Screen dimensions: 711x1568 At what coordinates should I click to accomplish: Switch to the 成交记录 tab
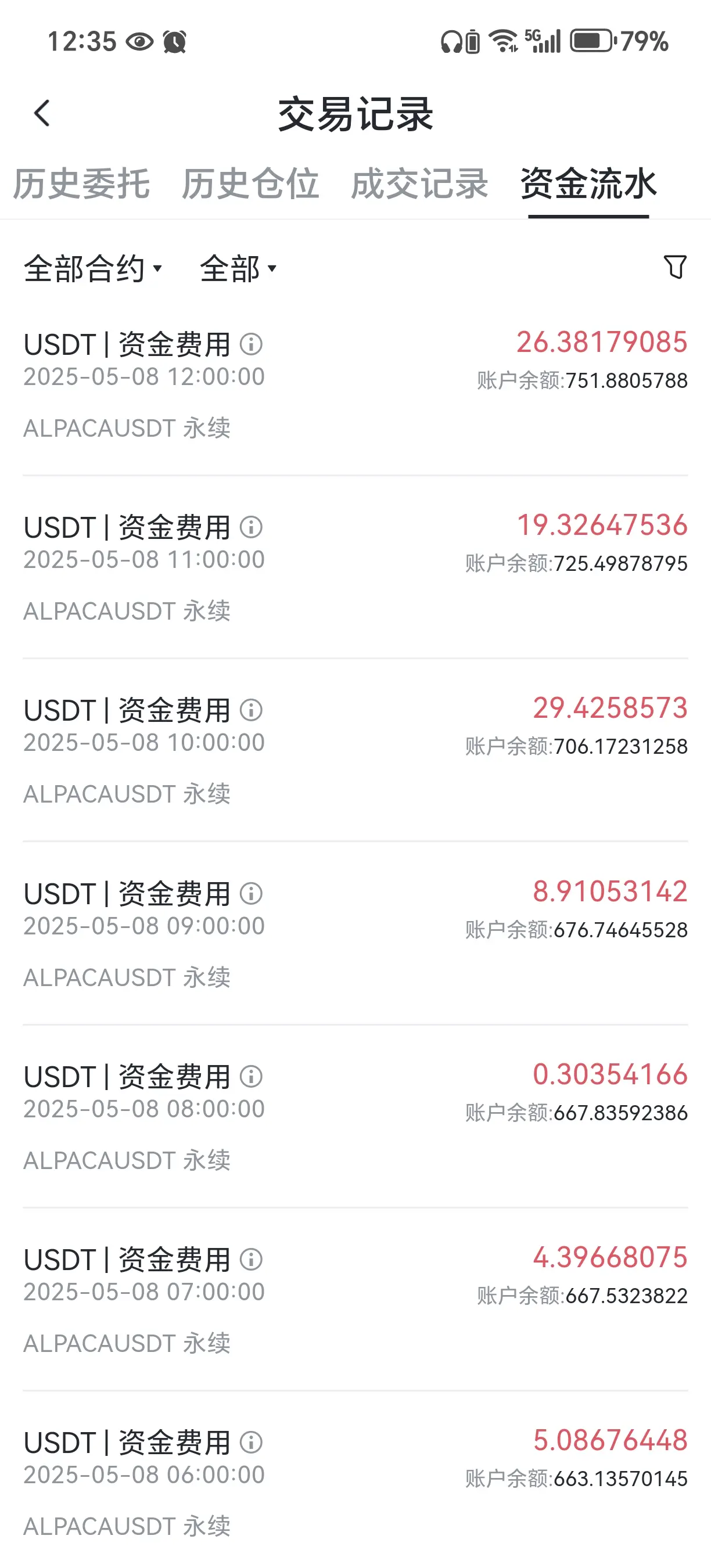pyautogui.click(x=419, y=184)
